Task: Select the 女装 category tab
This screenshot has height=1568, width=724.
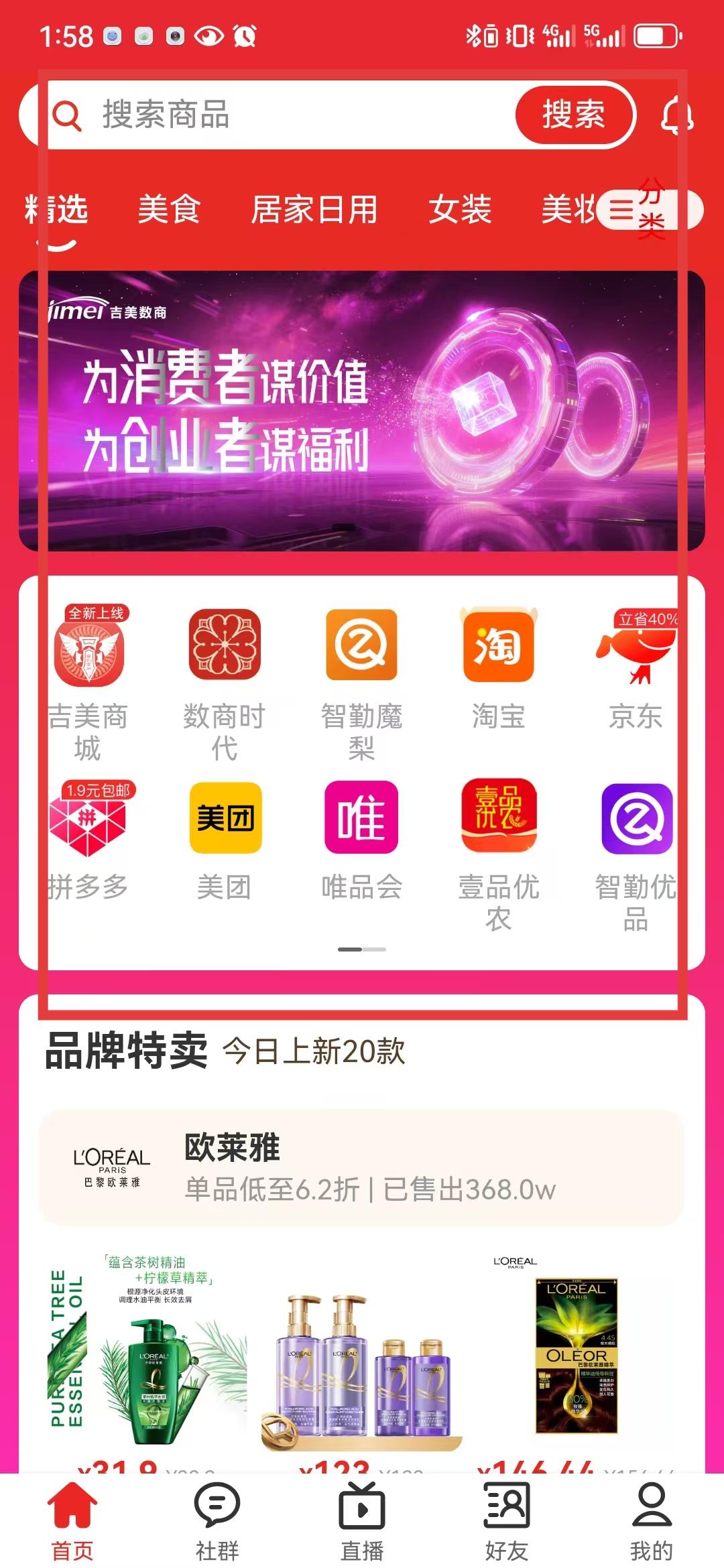Action: tap(460, 209)
